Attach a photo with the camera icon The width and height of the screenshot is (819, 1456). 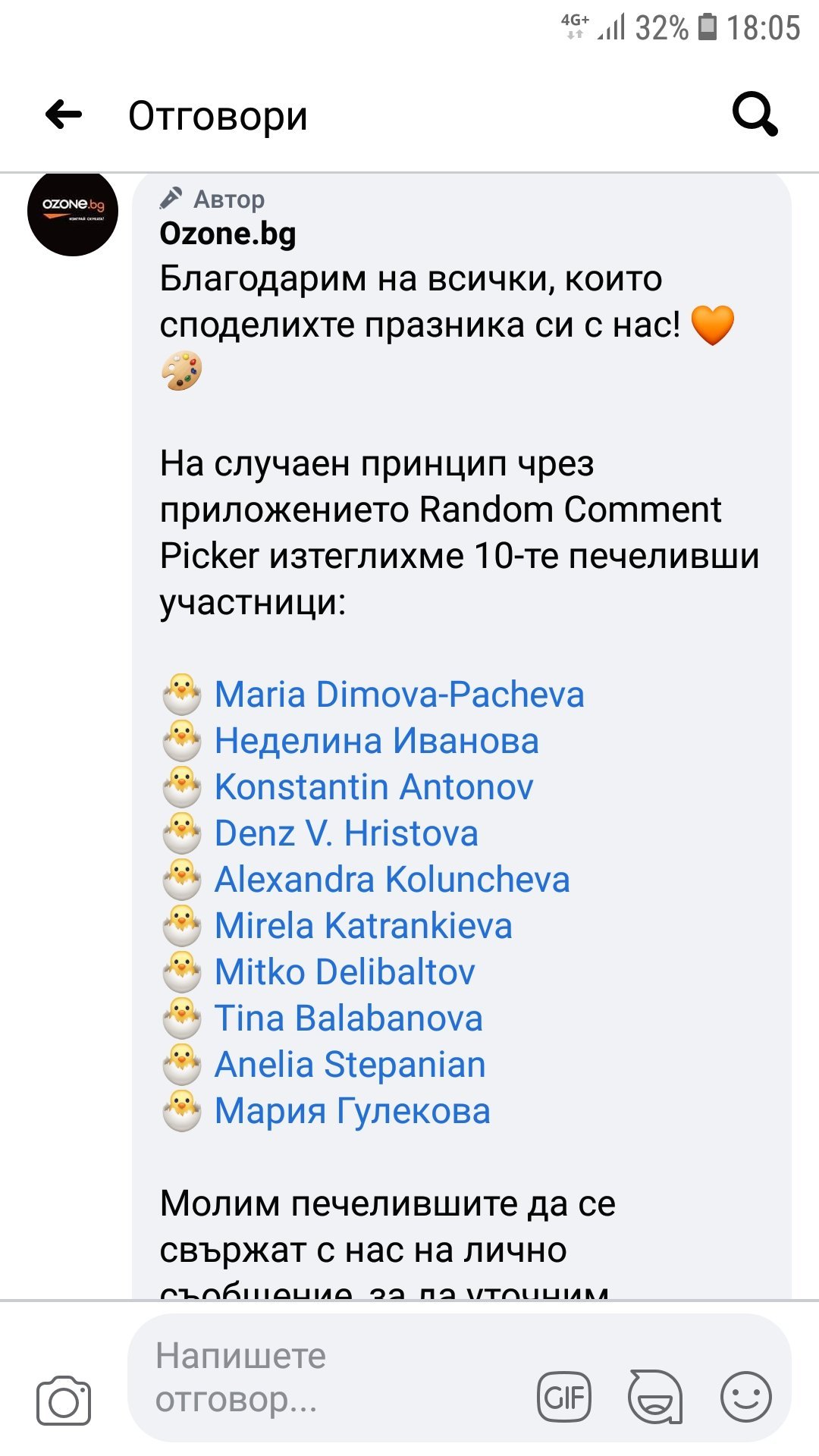tap(64, 1400)
